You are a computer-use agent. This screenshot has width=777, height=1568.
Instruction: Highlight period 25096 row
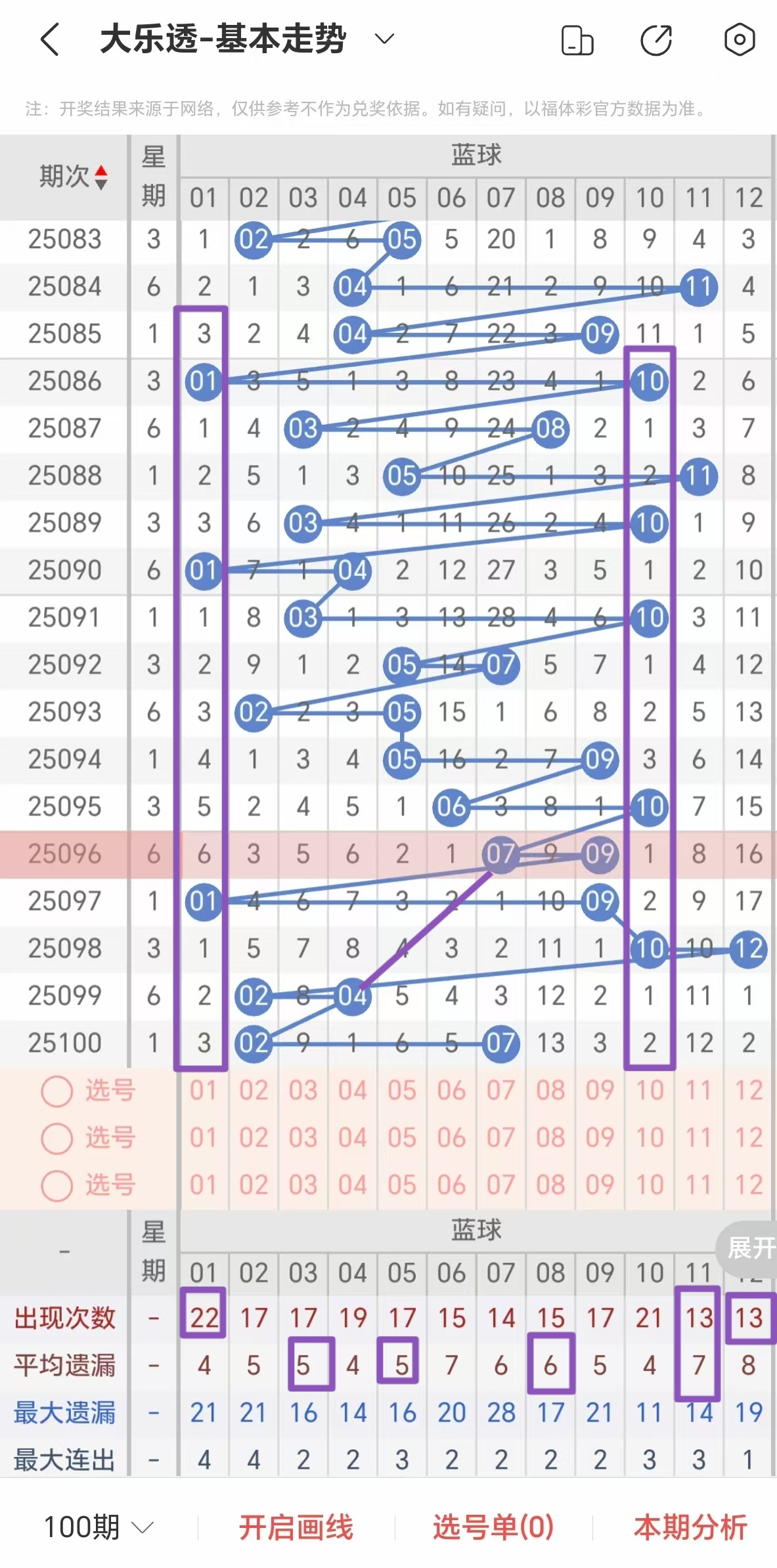[64, 854]
